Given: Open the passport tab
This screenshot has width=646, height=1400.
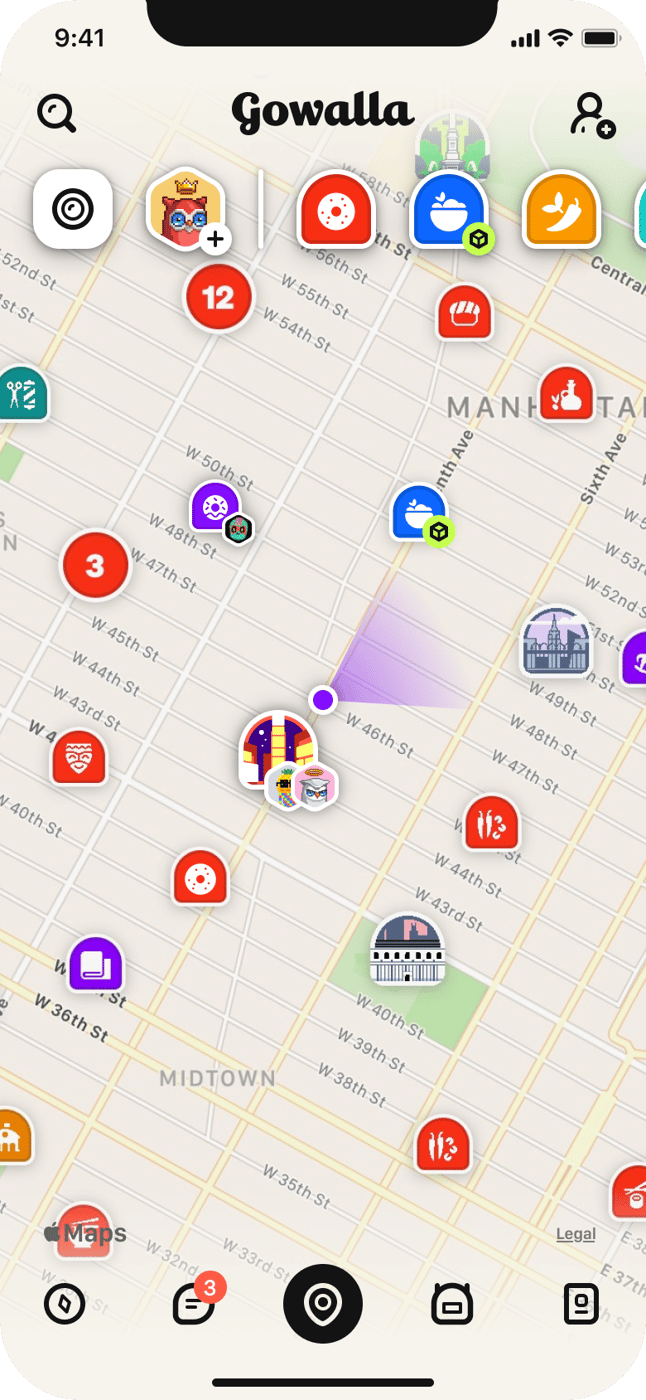Looking at the screenshot, I should [x=581, y=1305].
